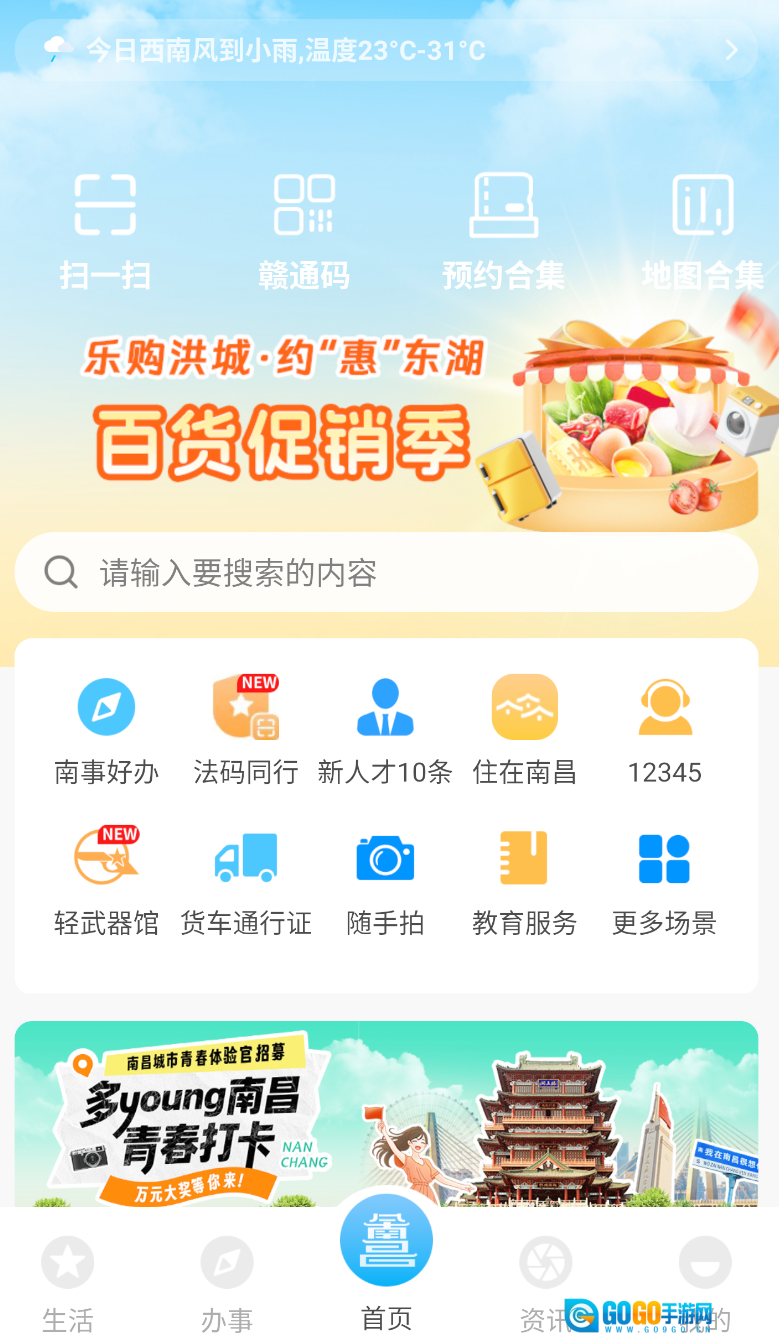
Task: Open 赣通码 health code
Action: click(304, 230)
